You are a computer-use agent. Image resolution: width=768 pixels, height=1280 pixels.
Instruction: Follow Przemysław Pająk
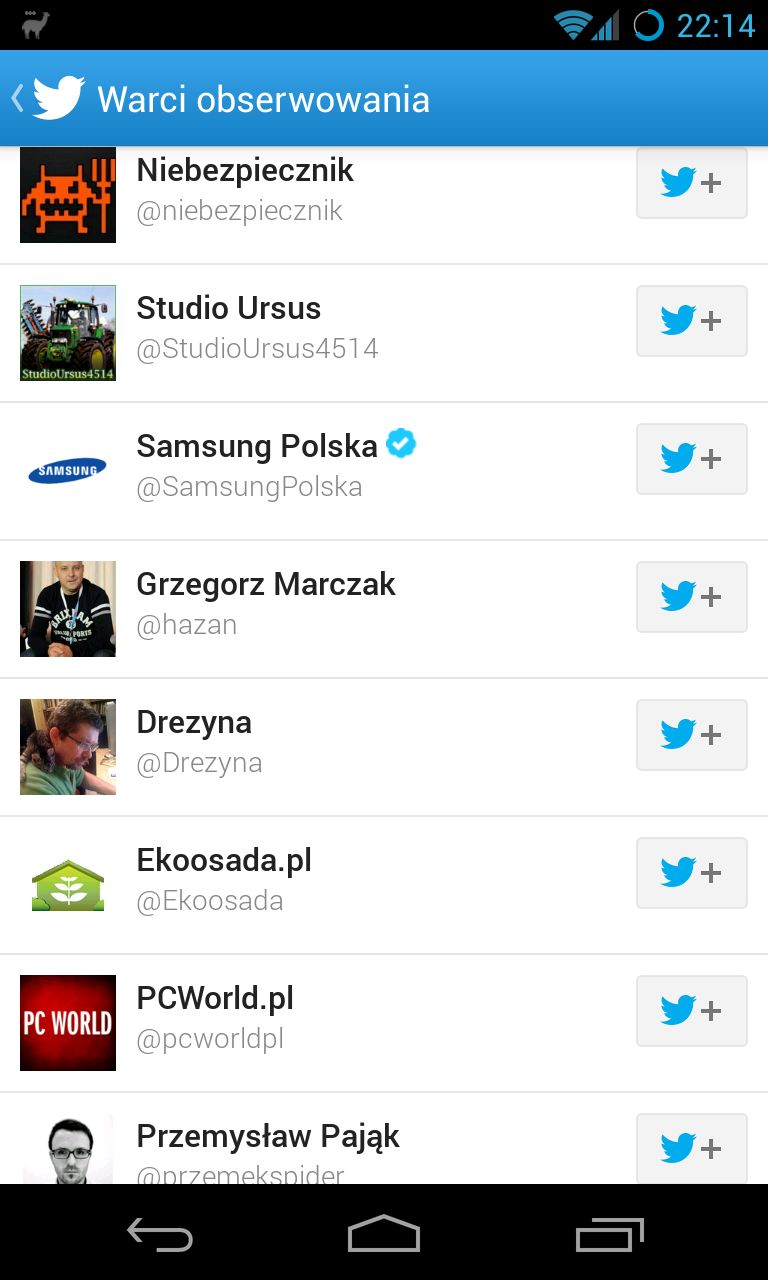pos(692,1149)
